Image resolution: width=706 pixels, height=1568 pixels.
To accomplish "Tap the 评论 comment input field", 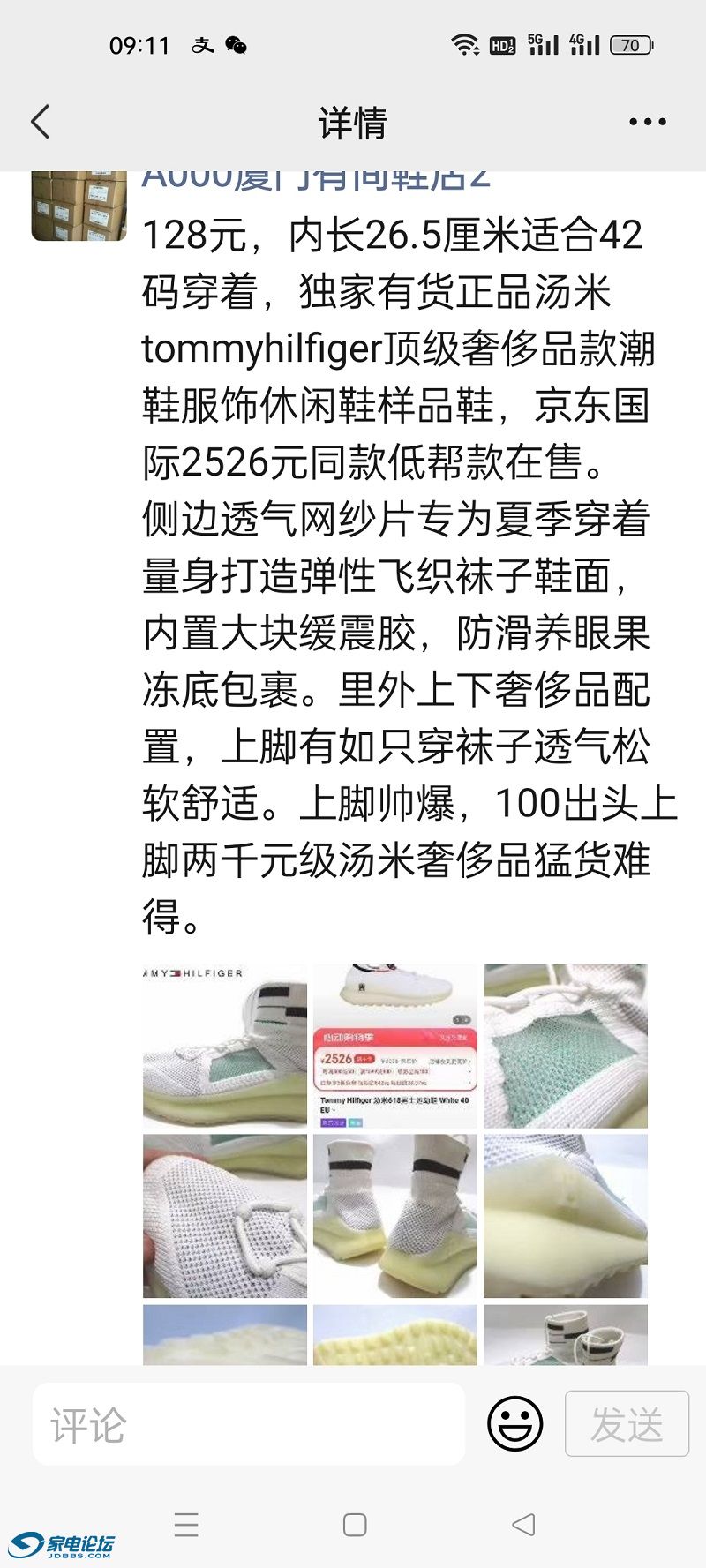I will (249, 1424).
